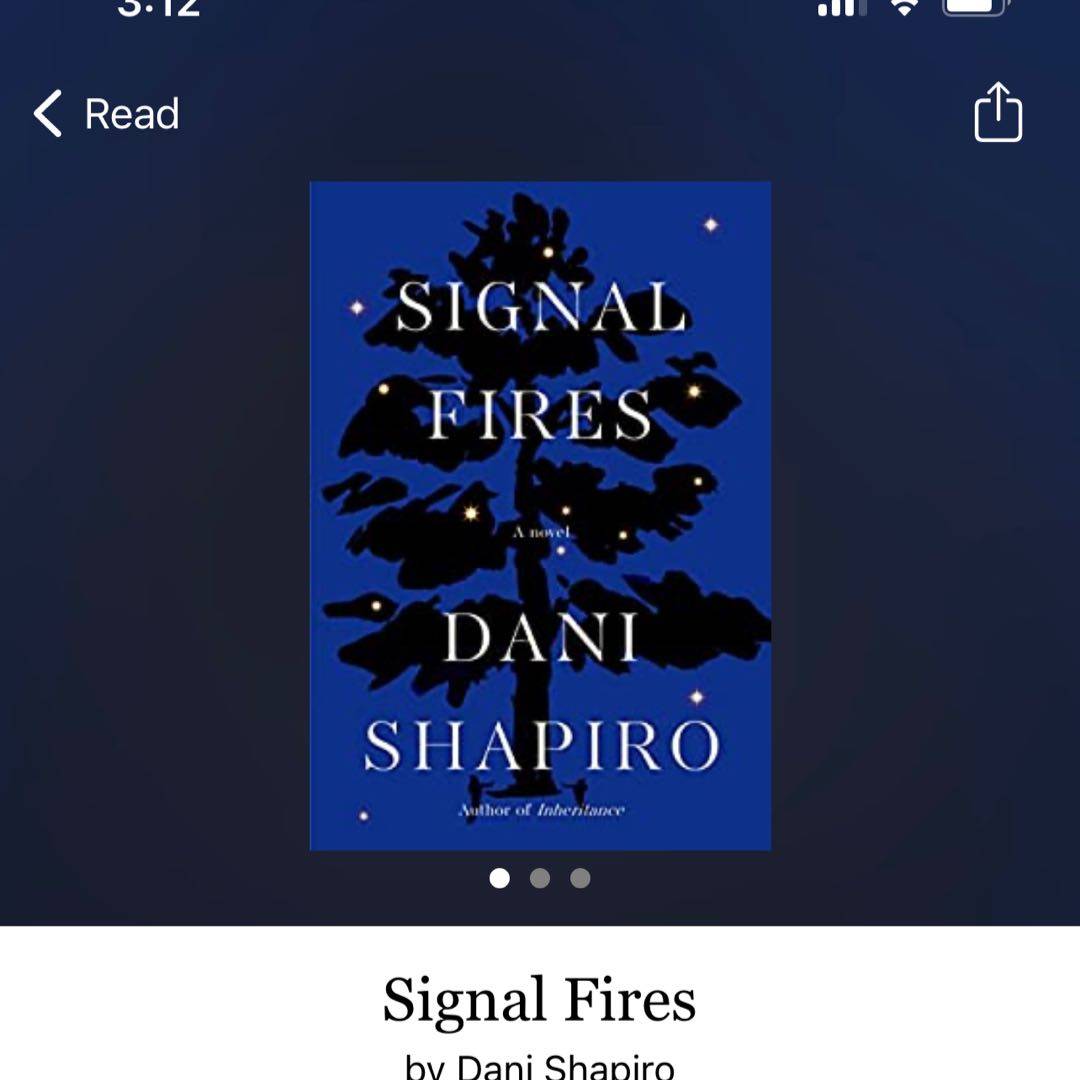
Task: Open the author link Dani Shapiro
Action: (566, 1066)
